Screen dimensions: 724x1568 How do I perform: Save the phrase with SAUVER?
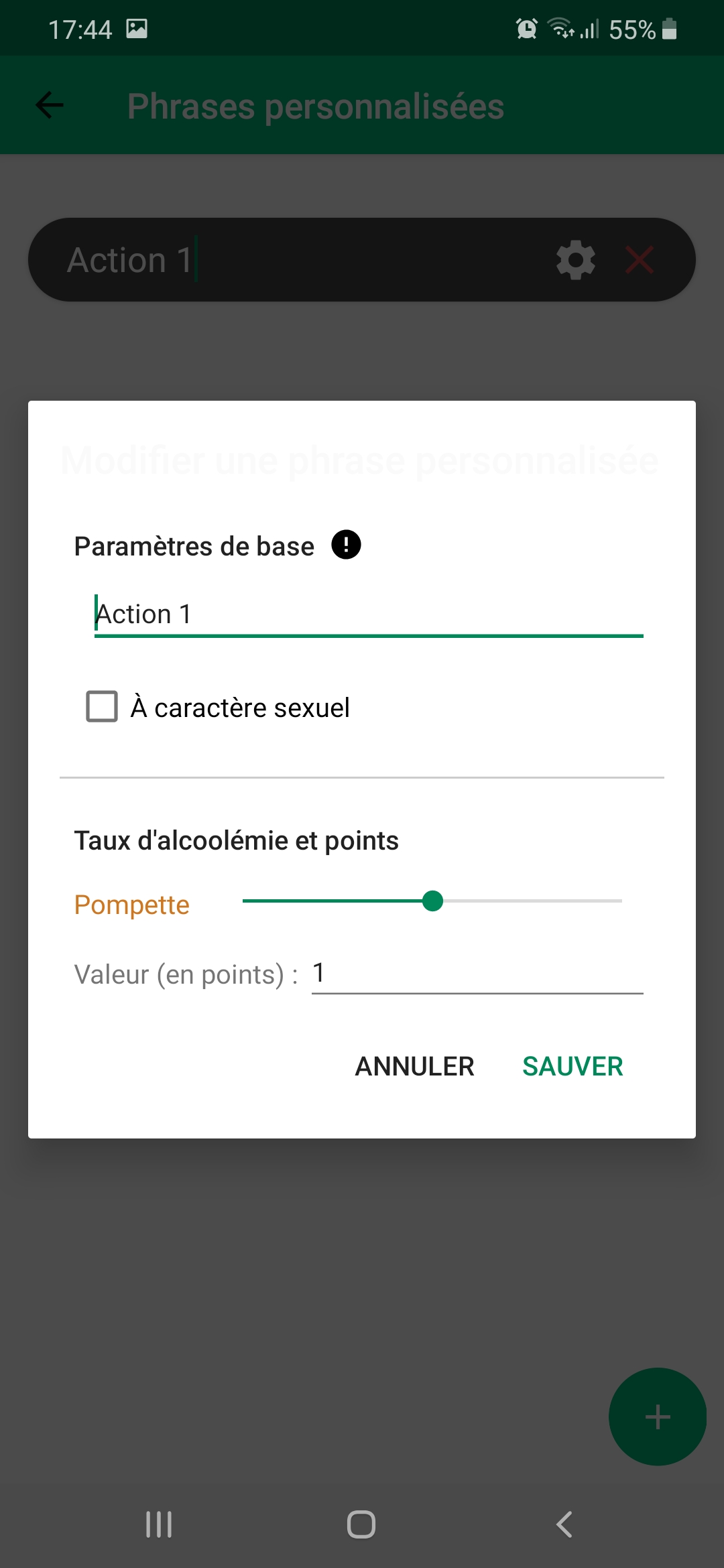click(572, 1066)
